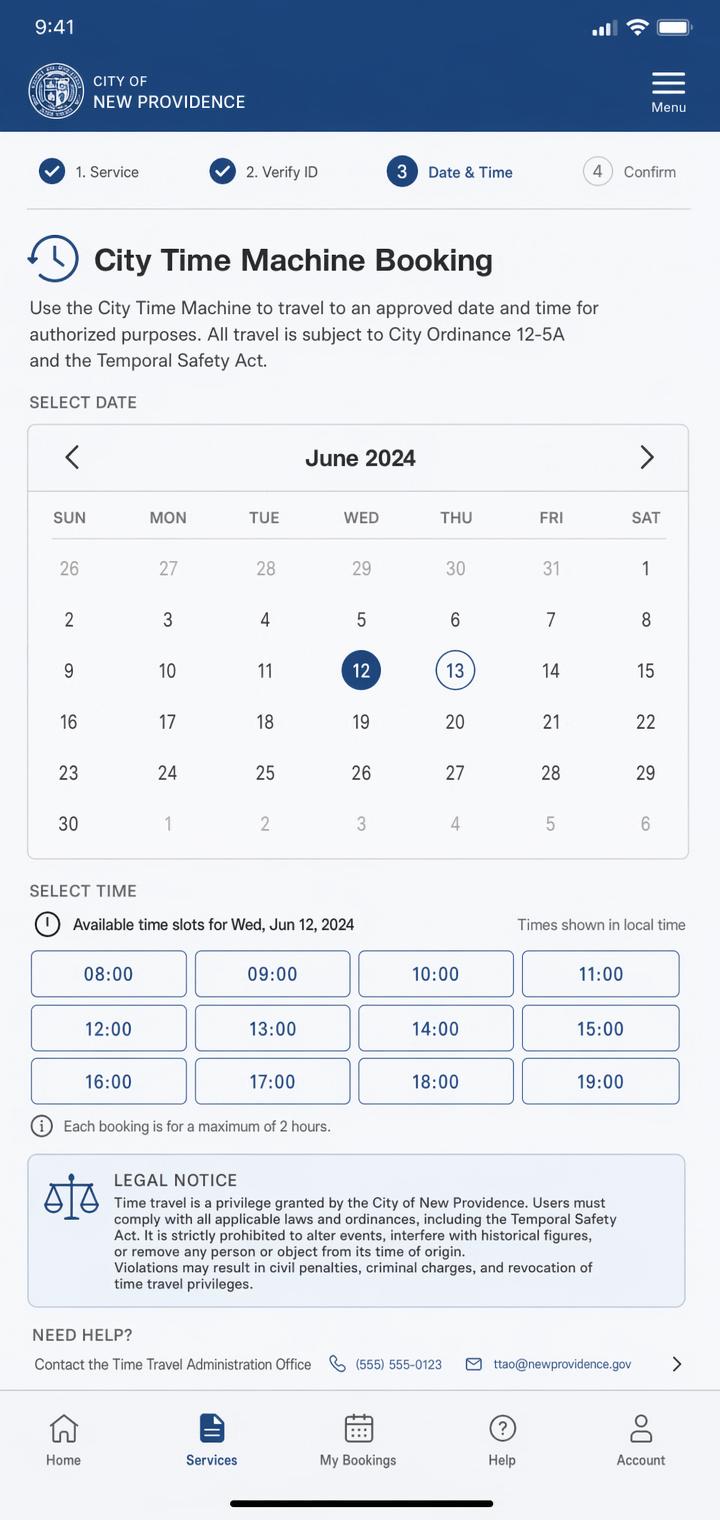Switch to the Home tab
The height and width of the screenshot is (1520, 720).
pos(63,1440)
